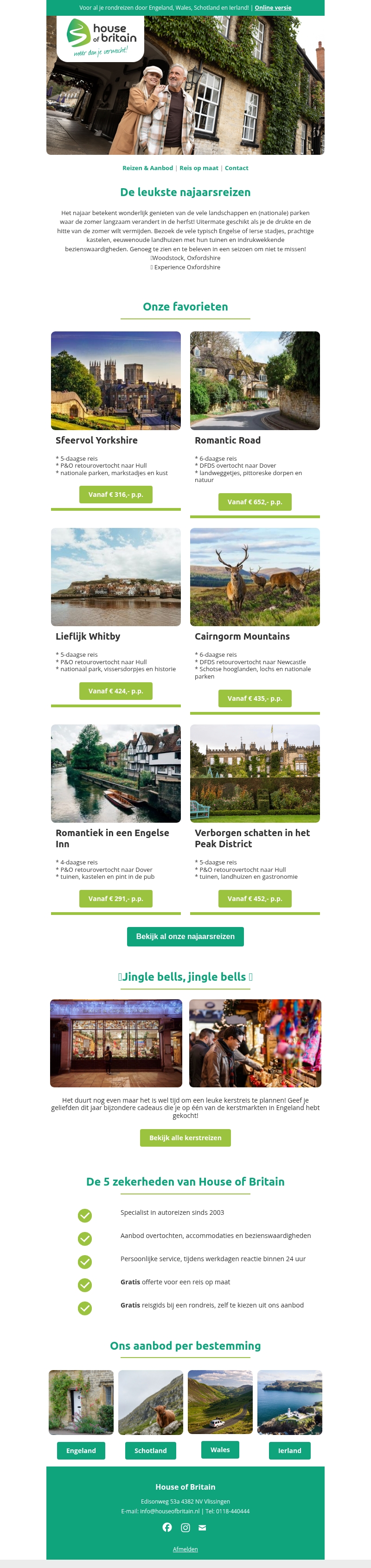
Task: Tap Vanaf € 452 for Peak District
Action: coord(255,898)
